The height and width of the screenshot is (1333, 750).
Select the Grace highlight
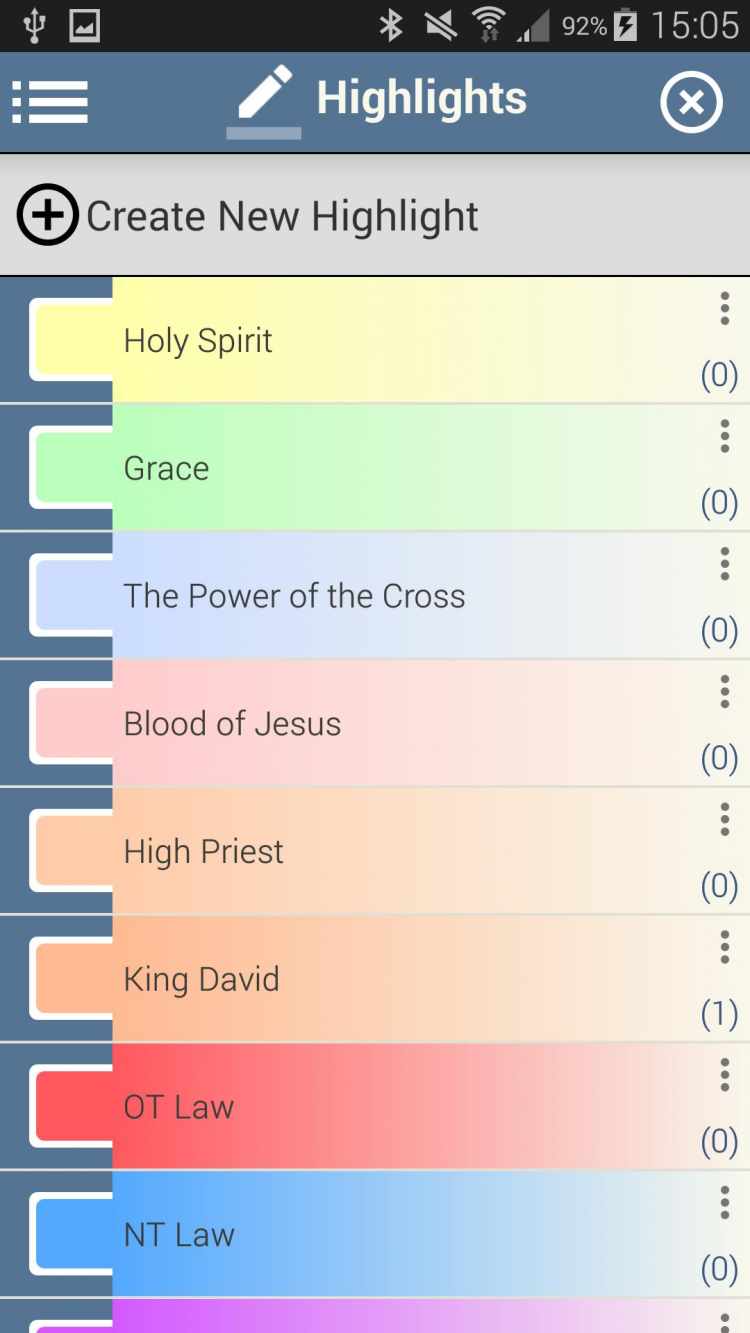coord(167,469)
